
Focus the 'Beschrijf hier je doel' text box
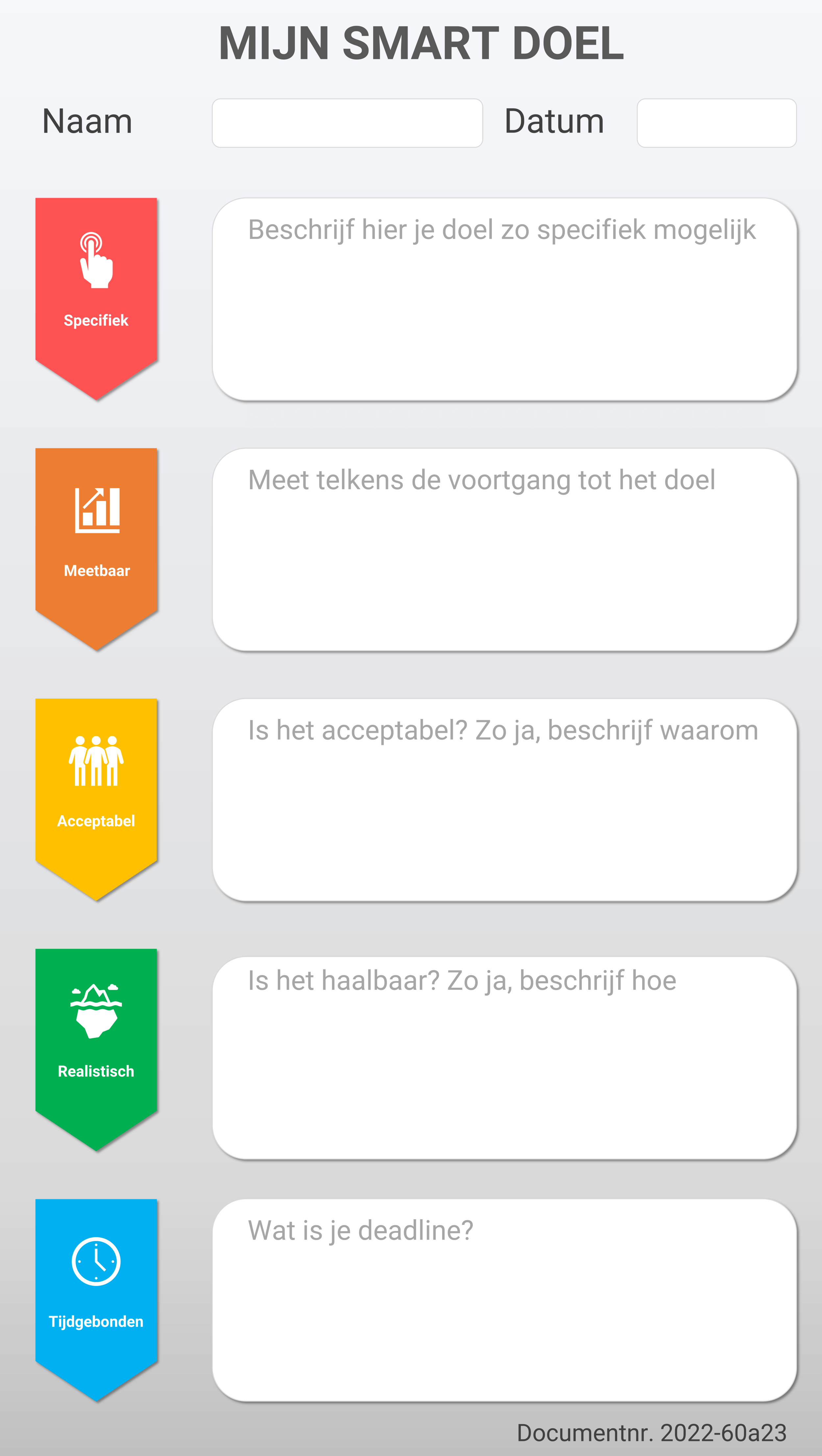pyautogui.click(x=504, y=299)
